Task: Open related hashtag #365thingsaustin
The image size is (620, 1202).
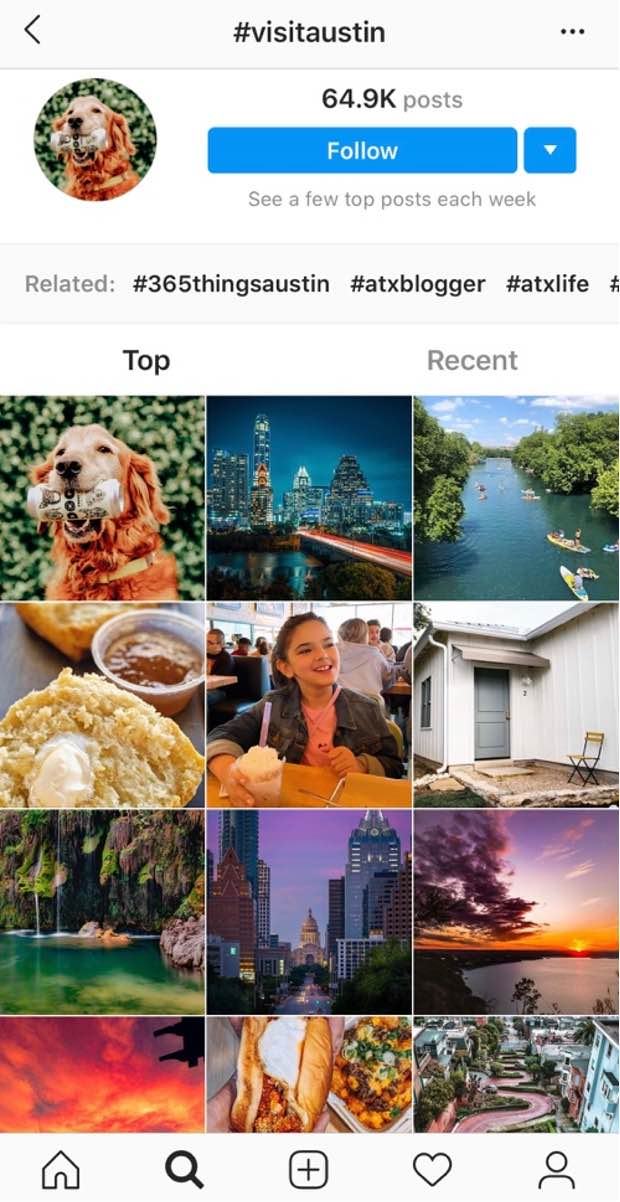Action: tap(231, 284)
